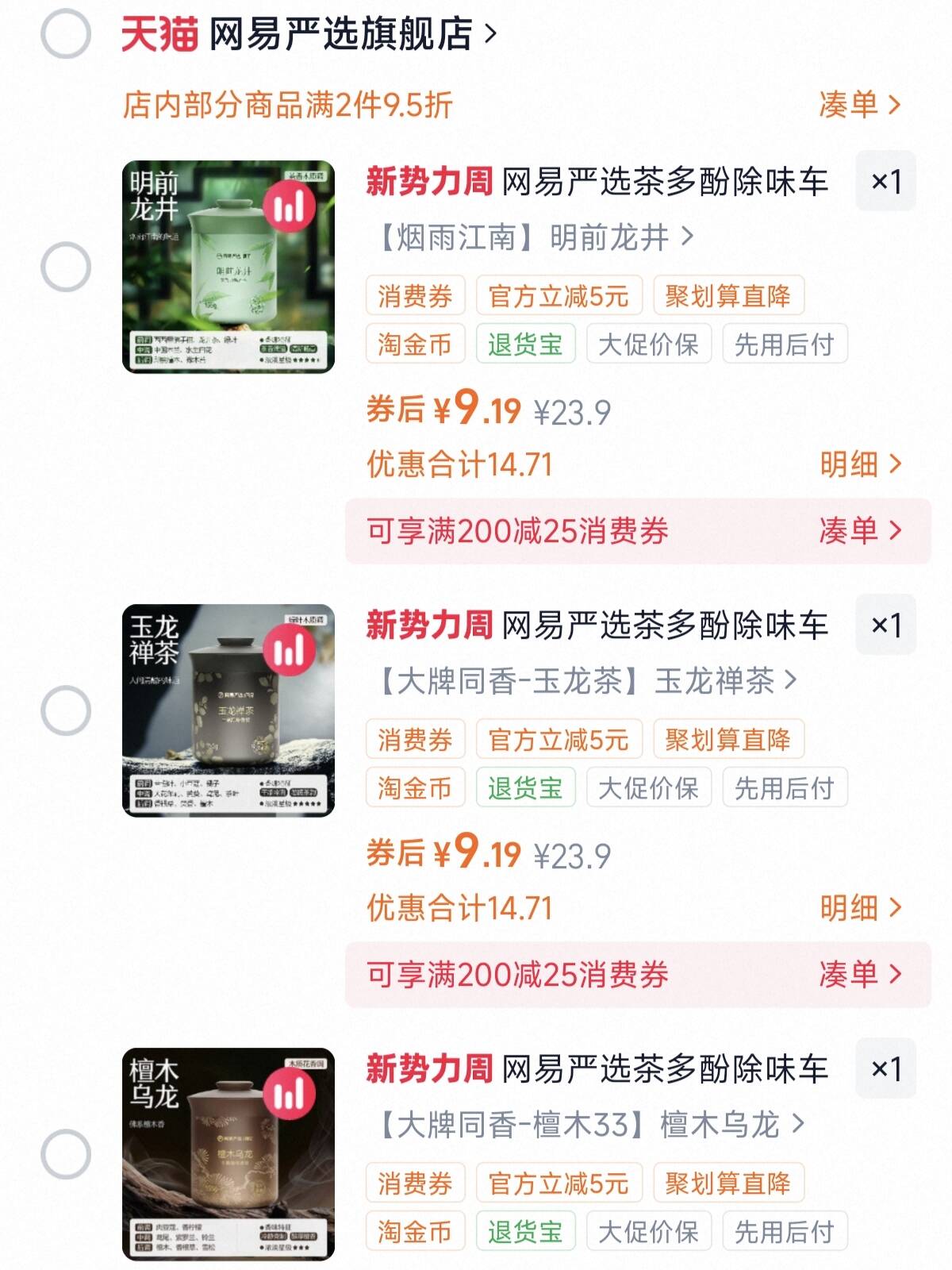Tap 凑单 next to 满2件9.5折 promotion
This screenshot has height=1270, width=952.
click(x=861, y=104)
